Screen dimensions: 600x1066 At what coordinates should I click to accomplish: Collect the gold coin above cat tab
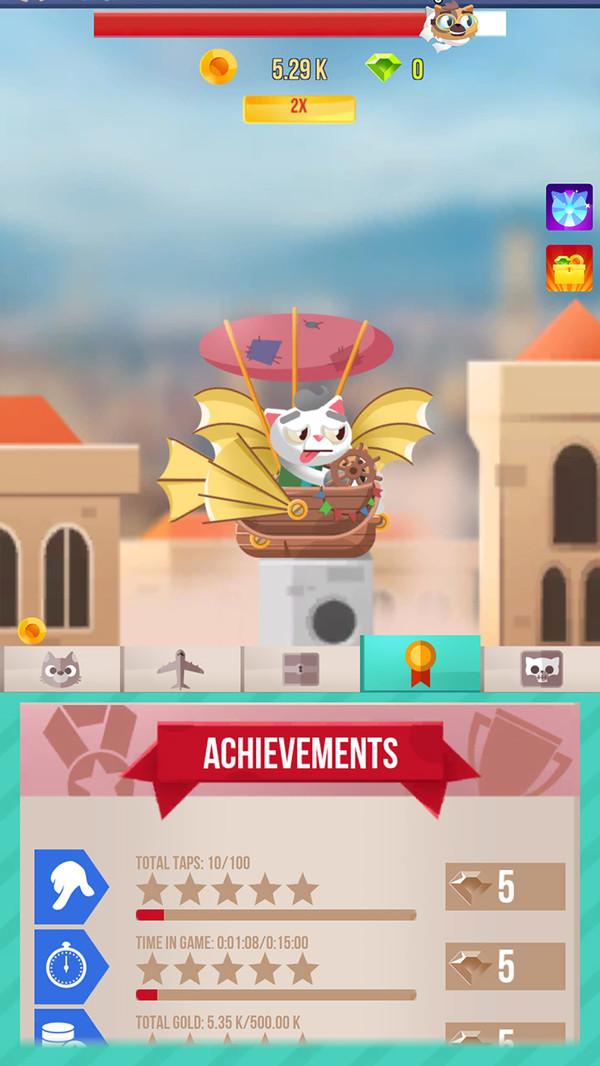click(32, 630)
